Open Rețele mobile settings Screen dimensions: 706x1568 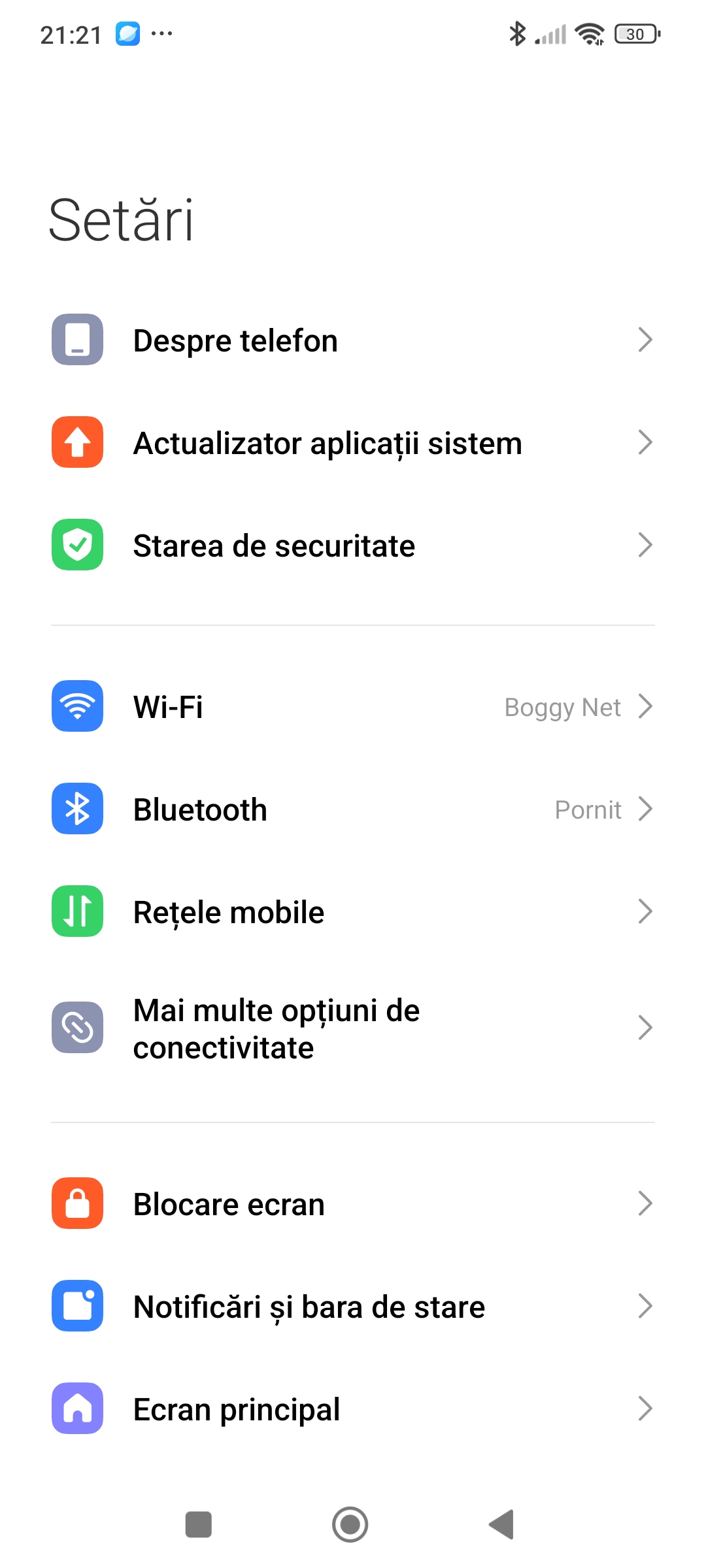[261, 911]
